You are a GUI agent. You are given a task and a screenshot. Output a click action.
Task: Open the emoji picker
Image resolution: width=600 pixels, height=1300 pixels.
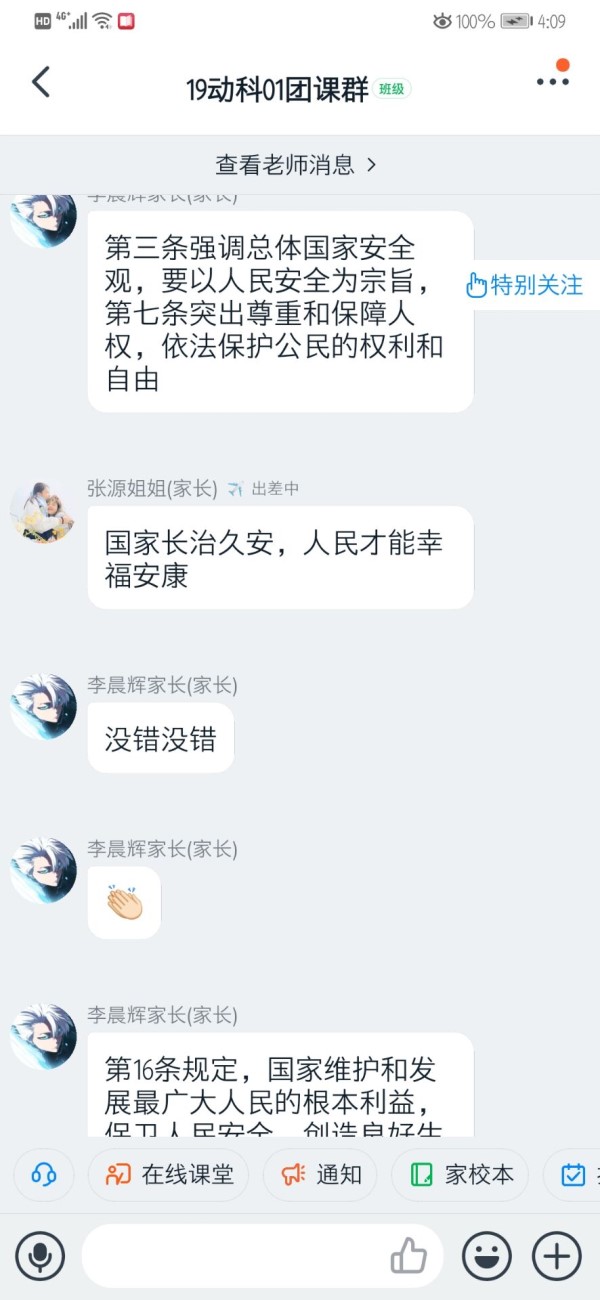(x=487, y=1256)
